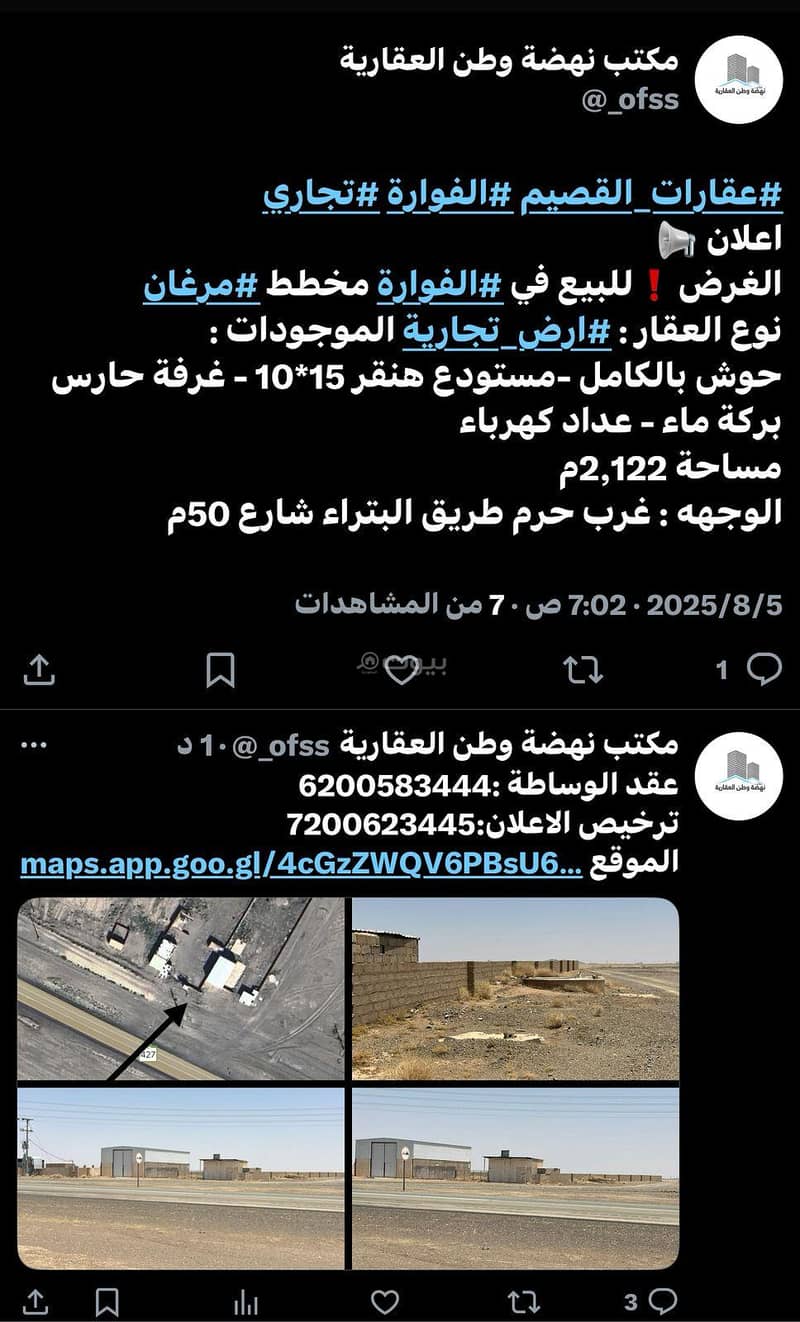800x1322 pixels.
Task: View analytics of the reply tweet
Action: pyautogui.click(x=245, y=1301)
